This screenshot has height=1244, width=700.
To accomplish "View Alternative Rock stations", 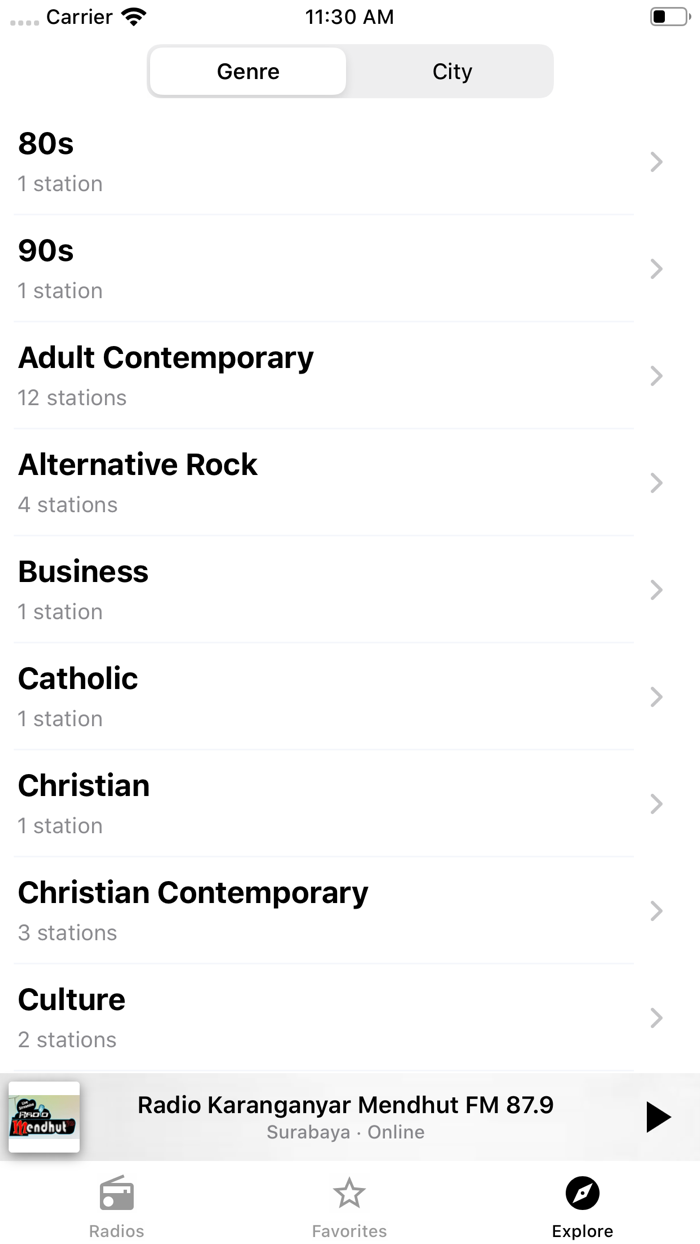I will click(x=325, y=483).
